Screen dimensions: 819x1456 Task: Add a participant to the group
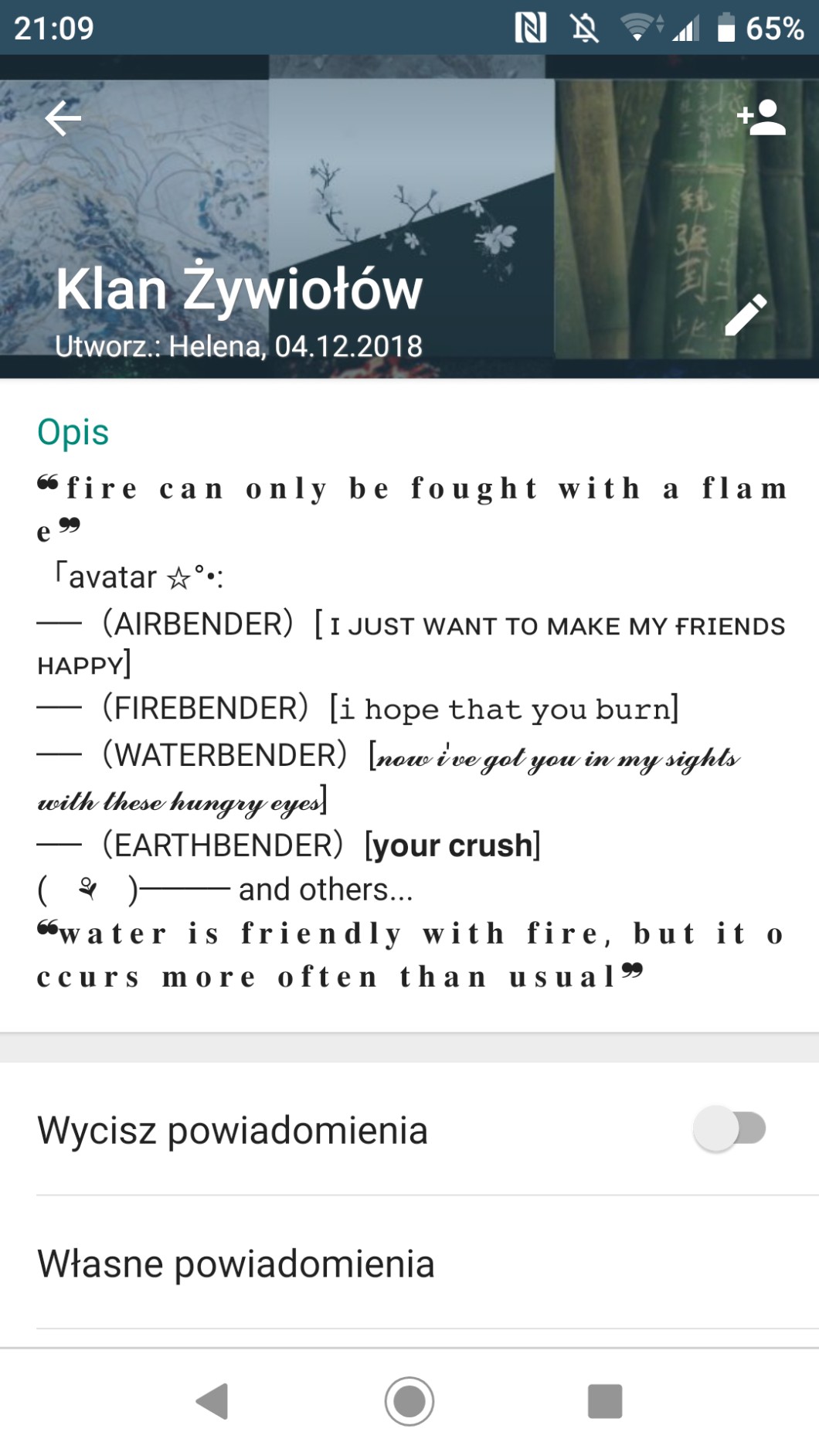pyautogui.click(x=761, y=117)
